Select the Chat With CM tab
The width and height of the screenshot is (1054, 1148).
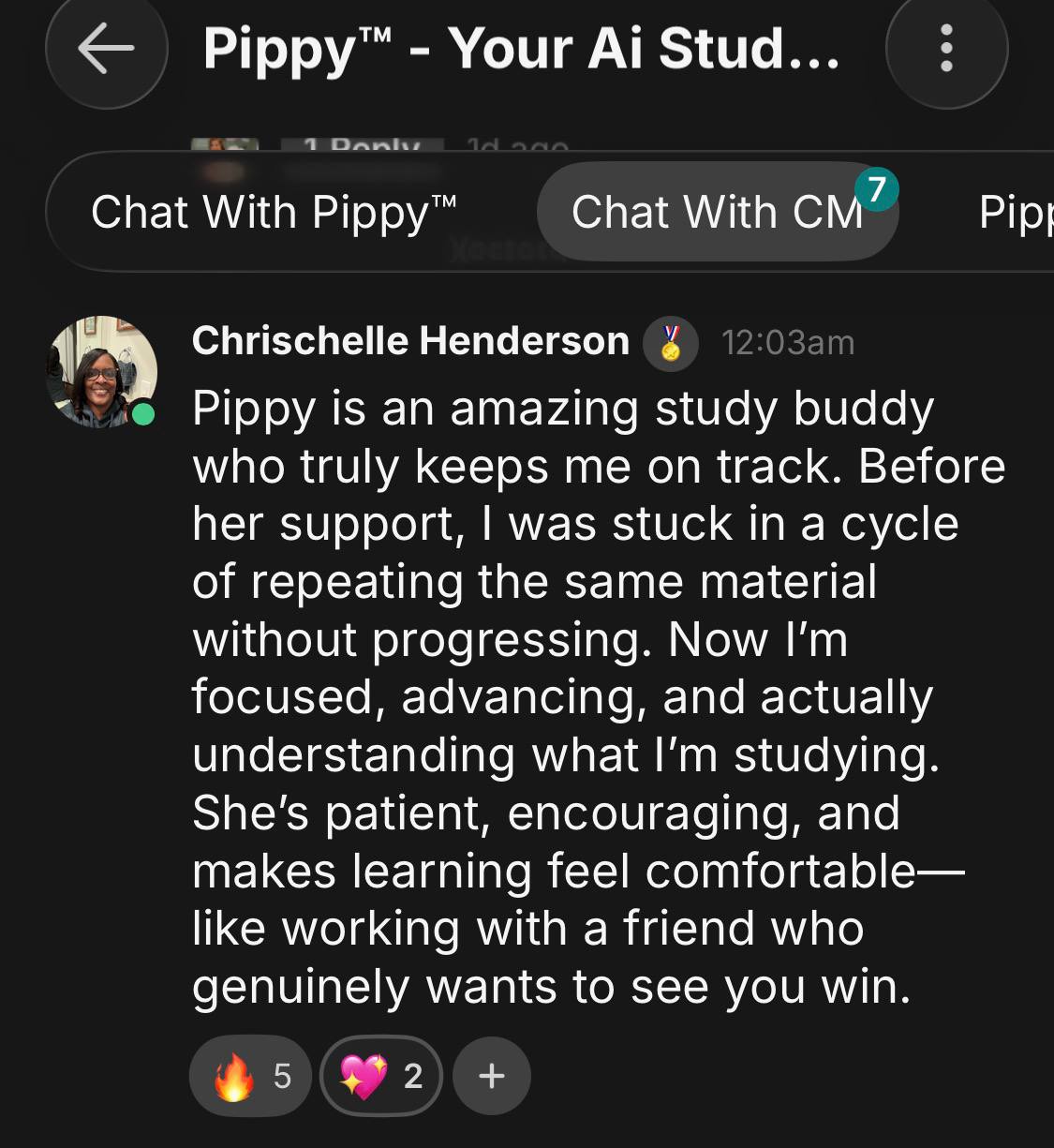click(717, 212)
